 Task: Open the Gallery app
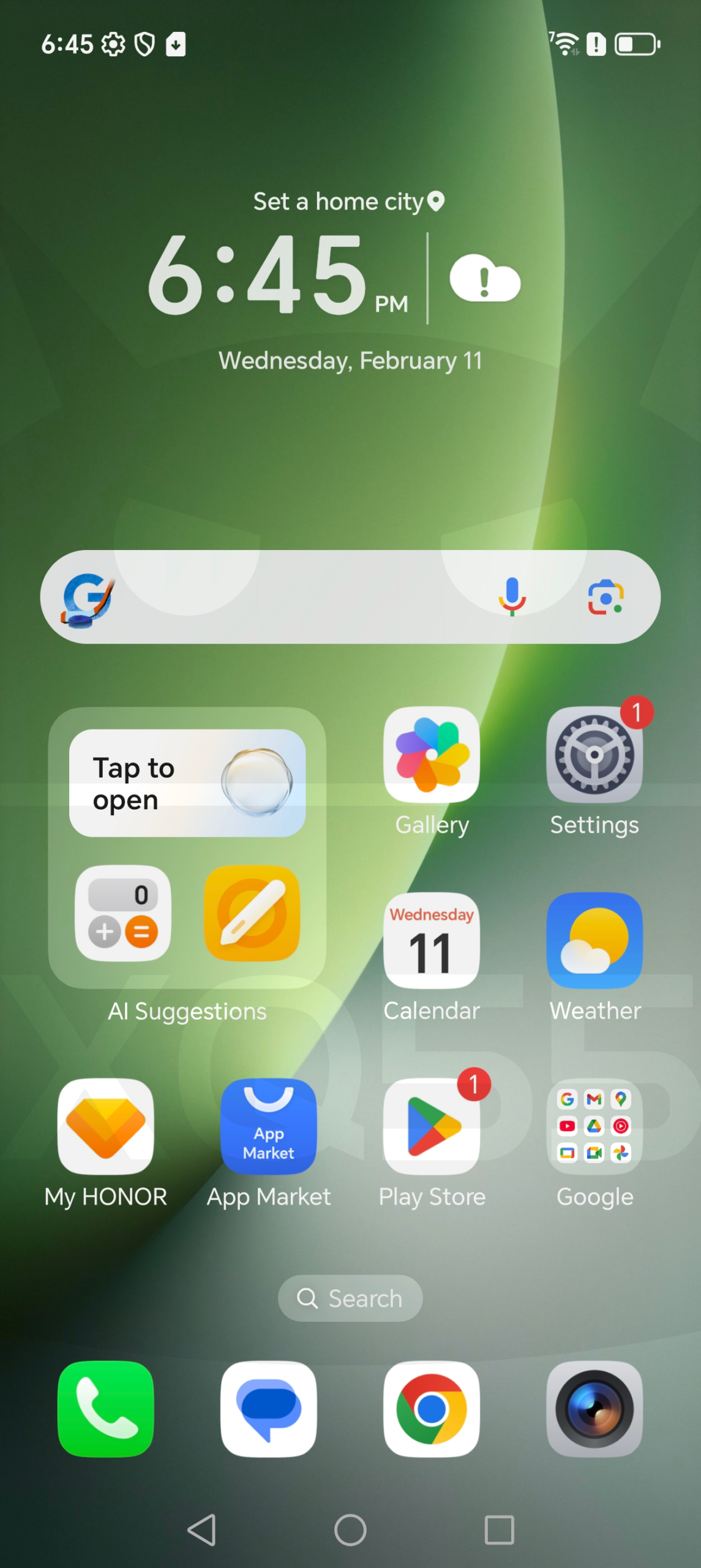click(432, 755)
